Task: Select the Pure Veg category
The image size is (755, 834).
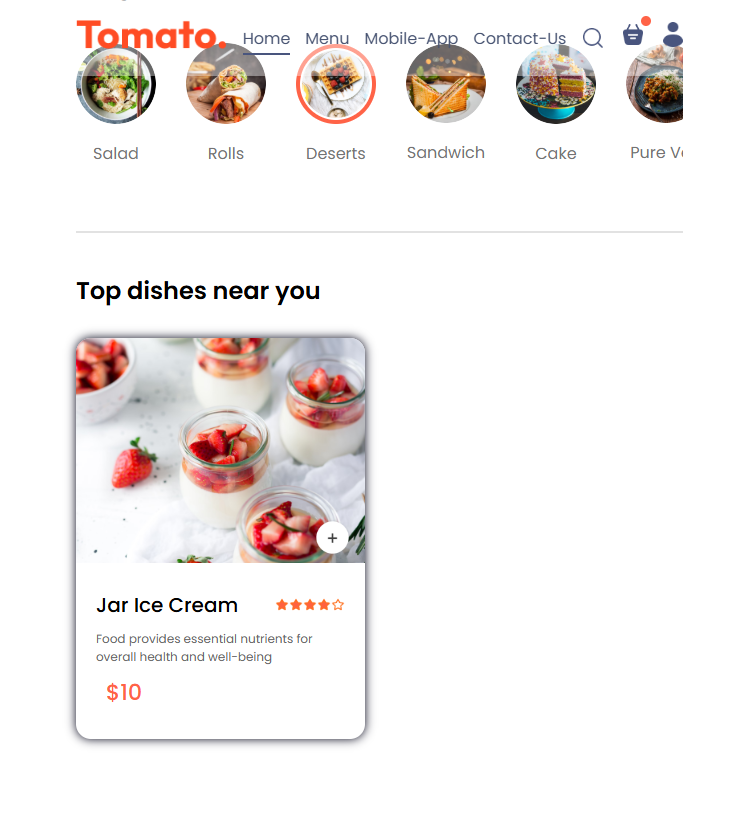Action: click(x=656, y=85)
